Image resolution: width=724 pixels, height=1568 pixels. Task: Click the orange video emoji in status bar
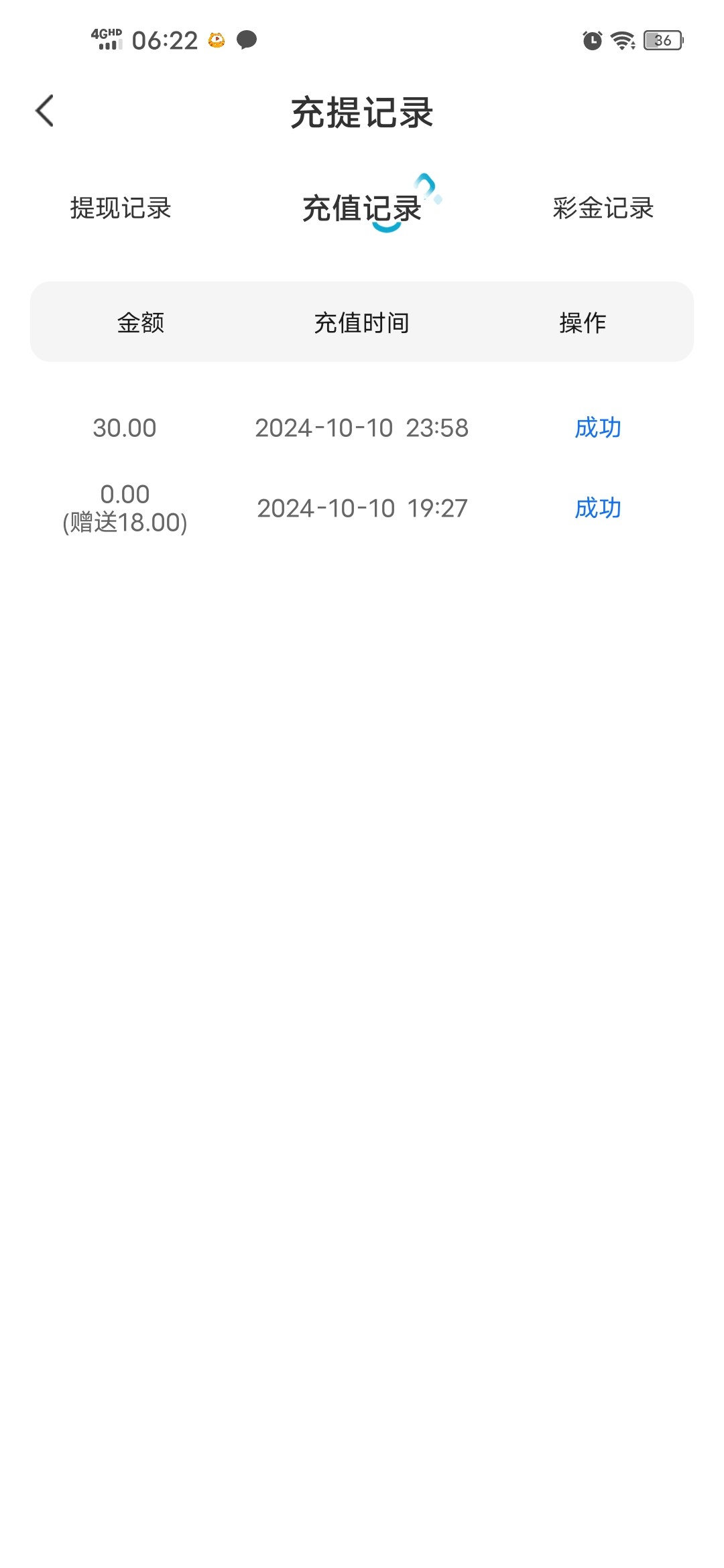click(x=215, y=42)
